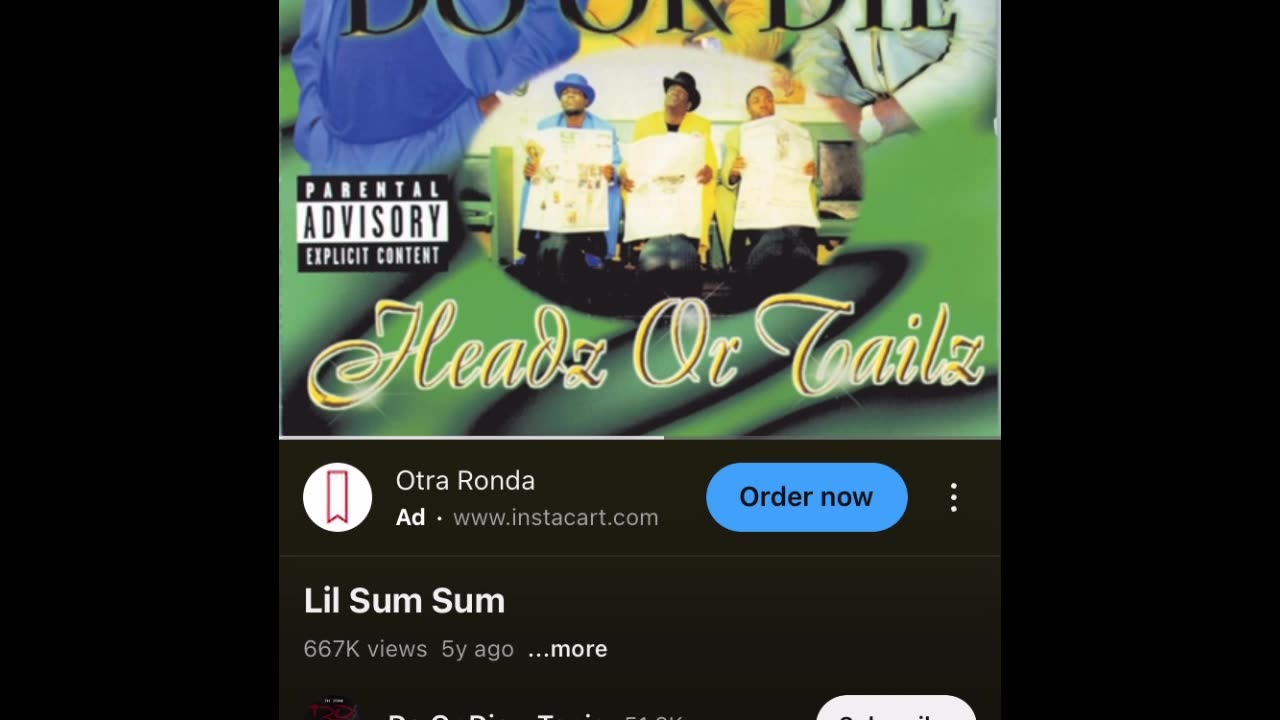This screenshot has width=1280, height=720.
Task: Open the ad's three-dot options menu
Action: [x=953, y=497]
